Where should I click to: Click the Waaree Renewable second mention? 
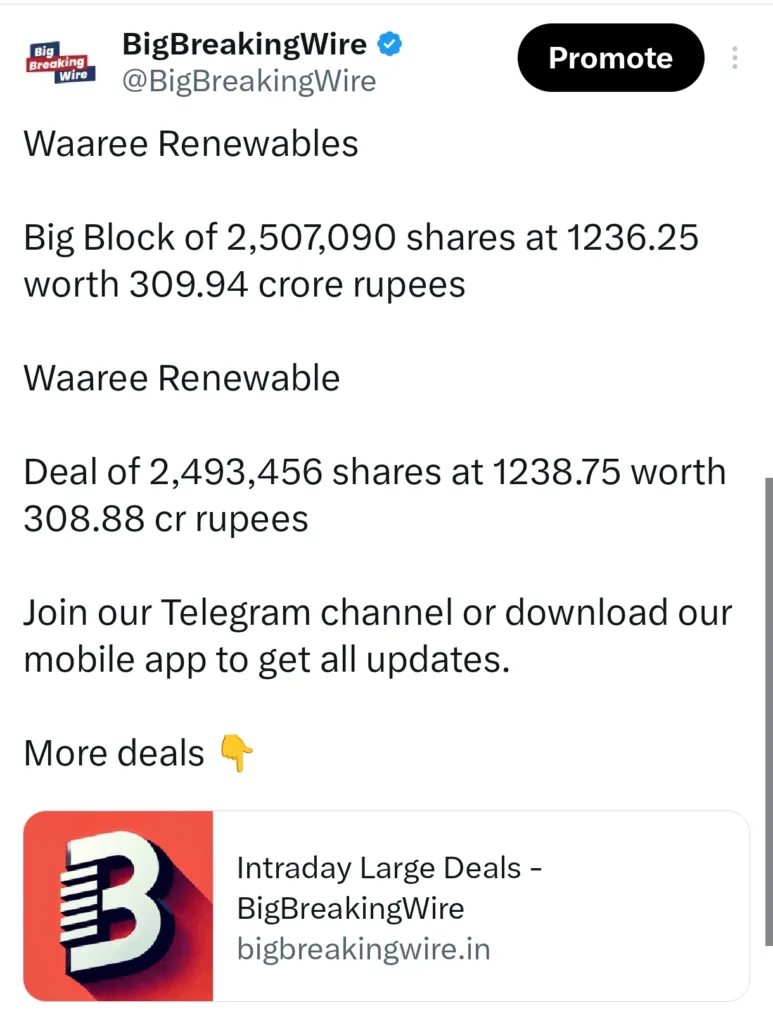pos(181,378)
